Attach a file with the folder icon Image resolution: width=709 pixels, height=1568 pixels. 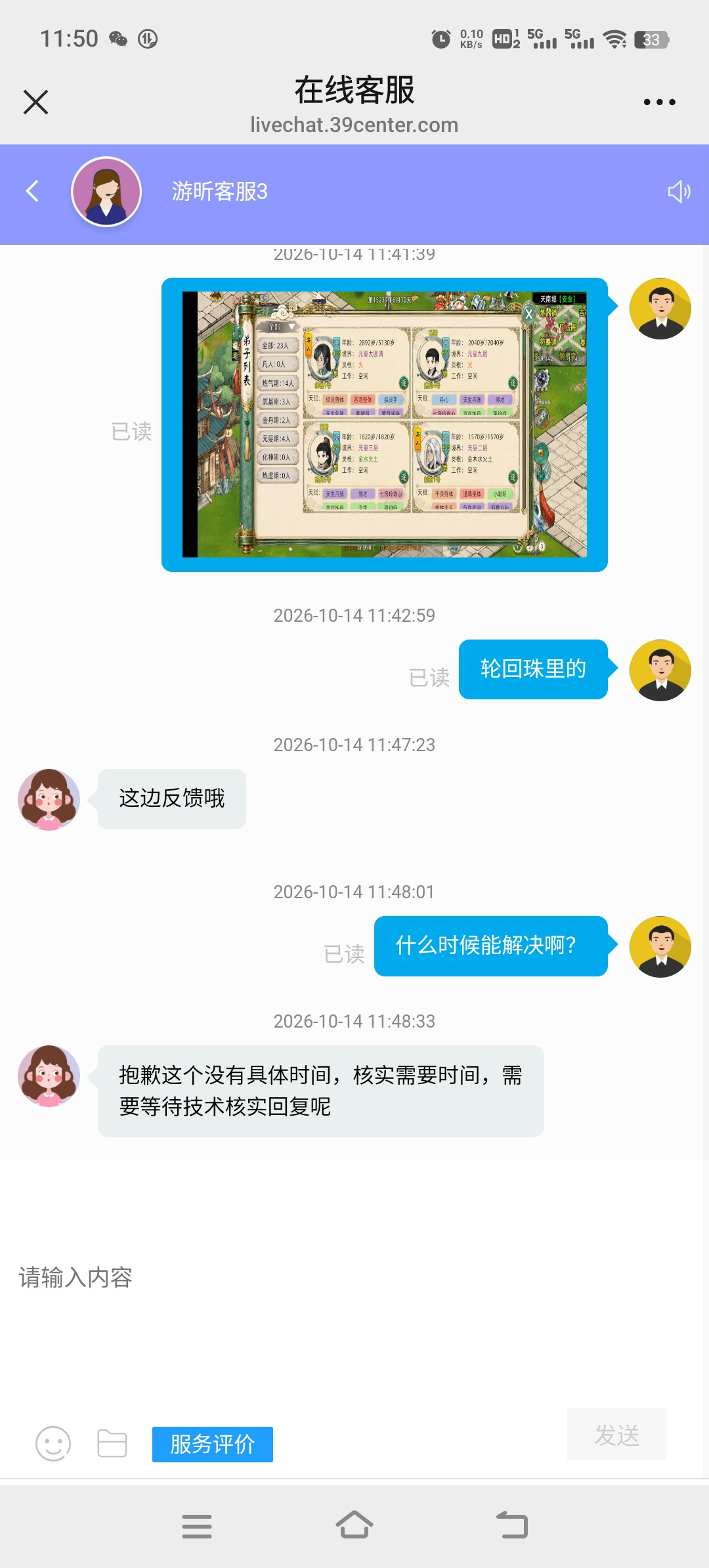112,1444
